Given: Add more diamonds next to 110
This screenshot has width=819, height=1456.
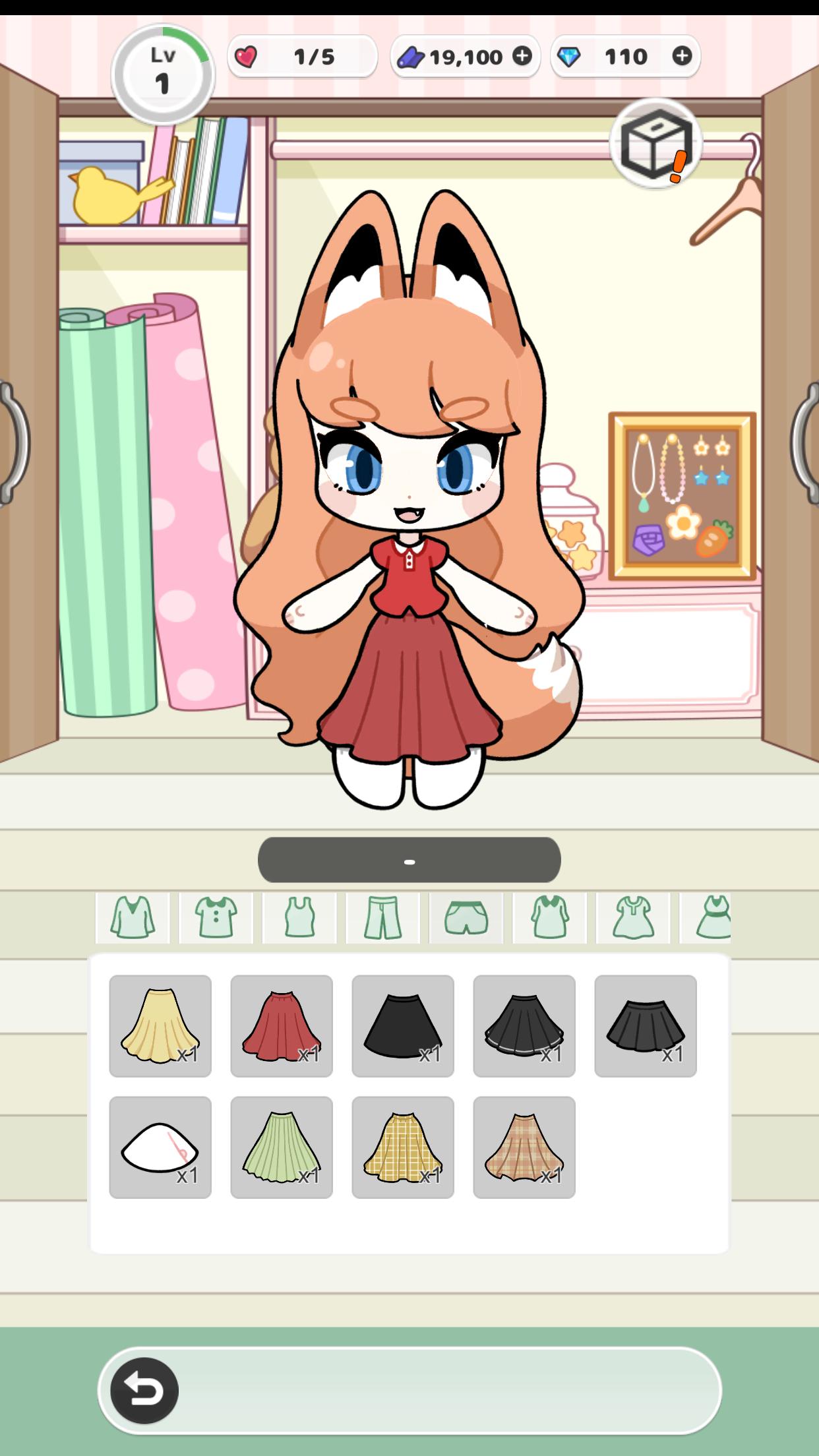Looking at the screenshot, I should point(682,56).
